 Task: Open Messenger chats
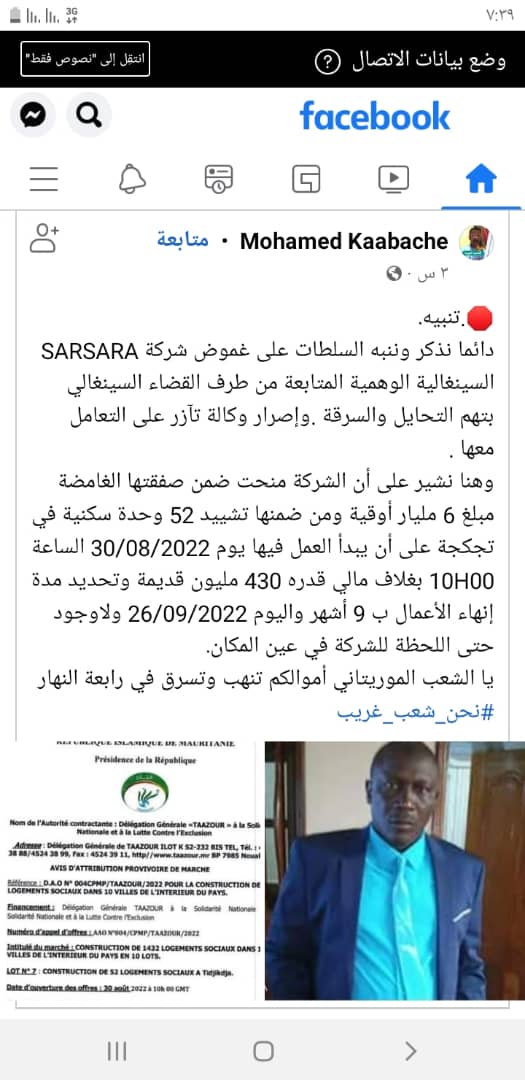[32, 115]
